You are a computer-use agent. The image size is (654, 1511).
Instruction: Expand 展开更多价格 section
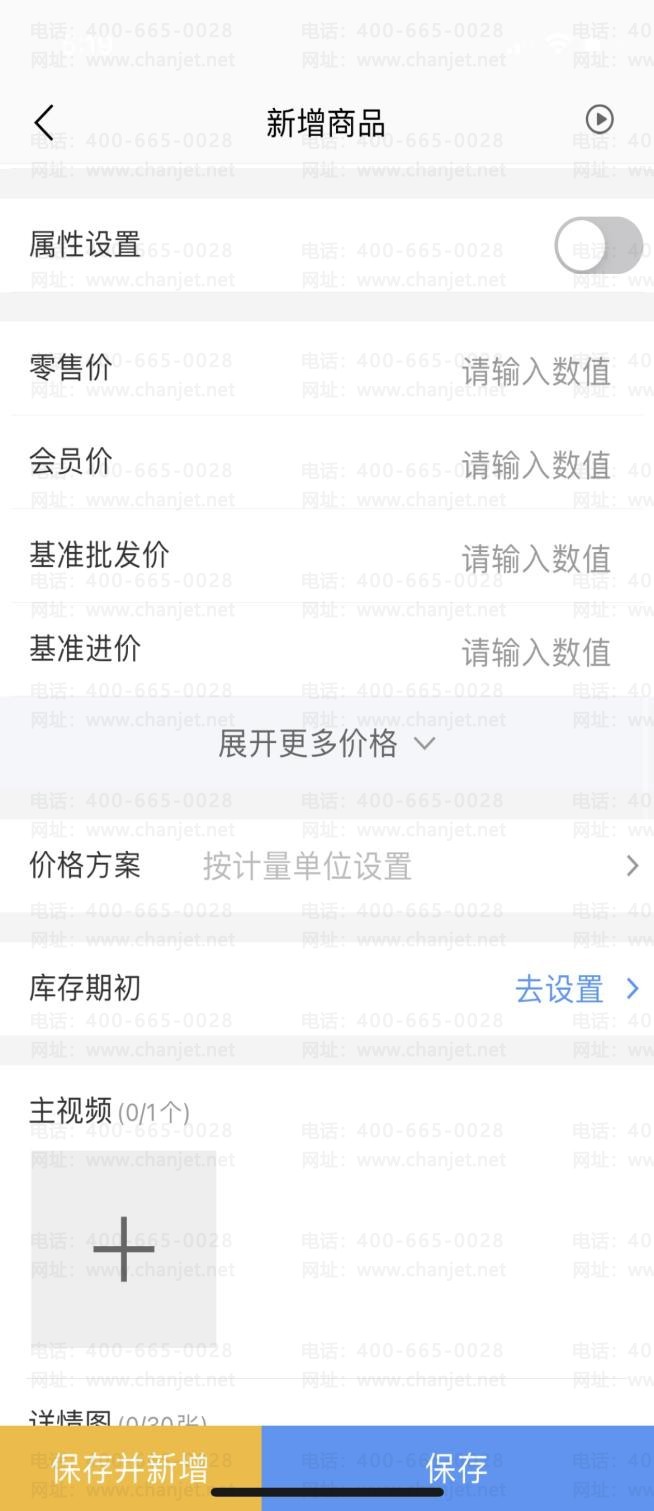(326, 744)
